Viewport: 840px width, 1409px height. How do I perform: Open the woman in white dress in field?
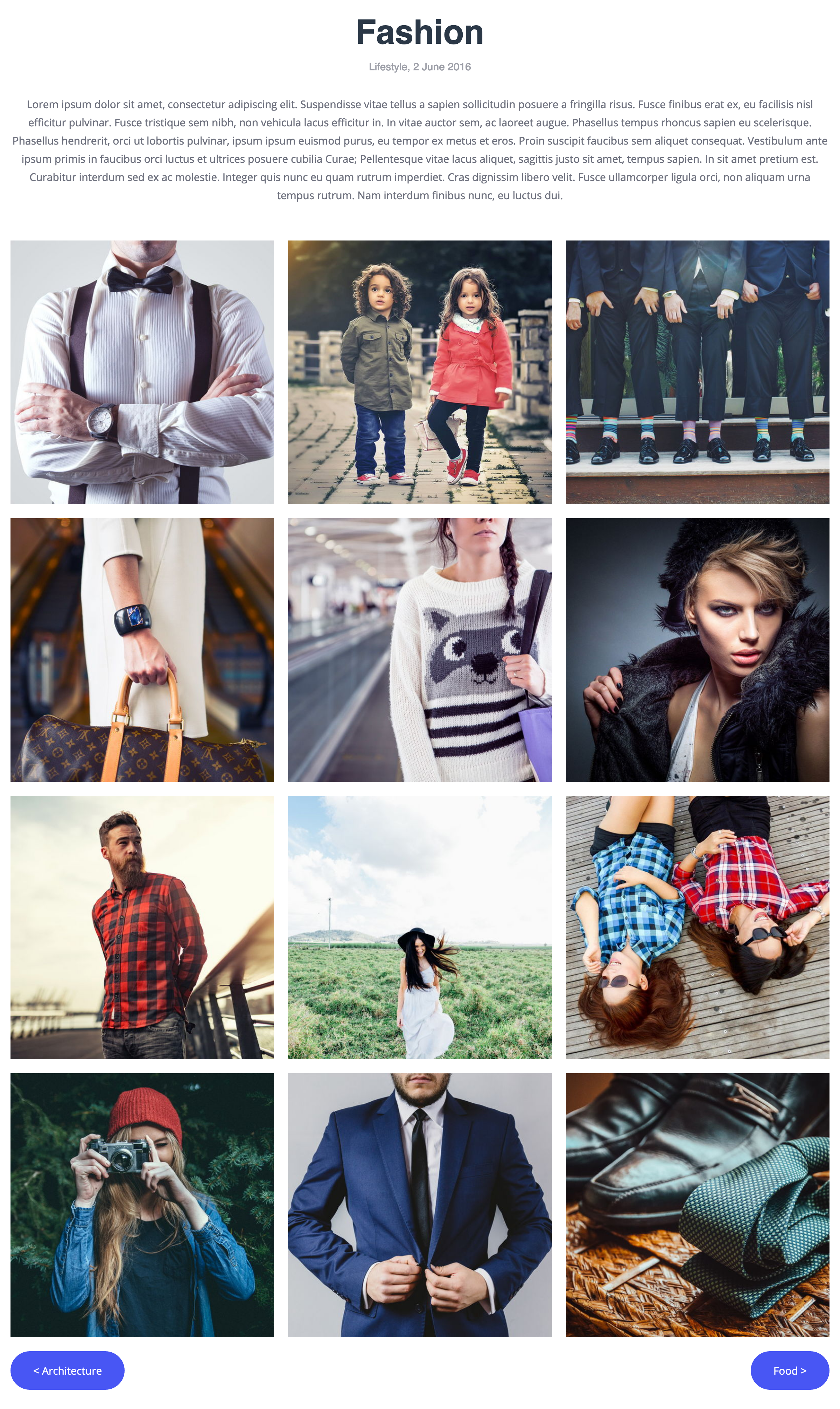(x=419, y=927)
